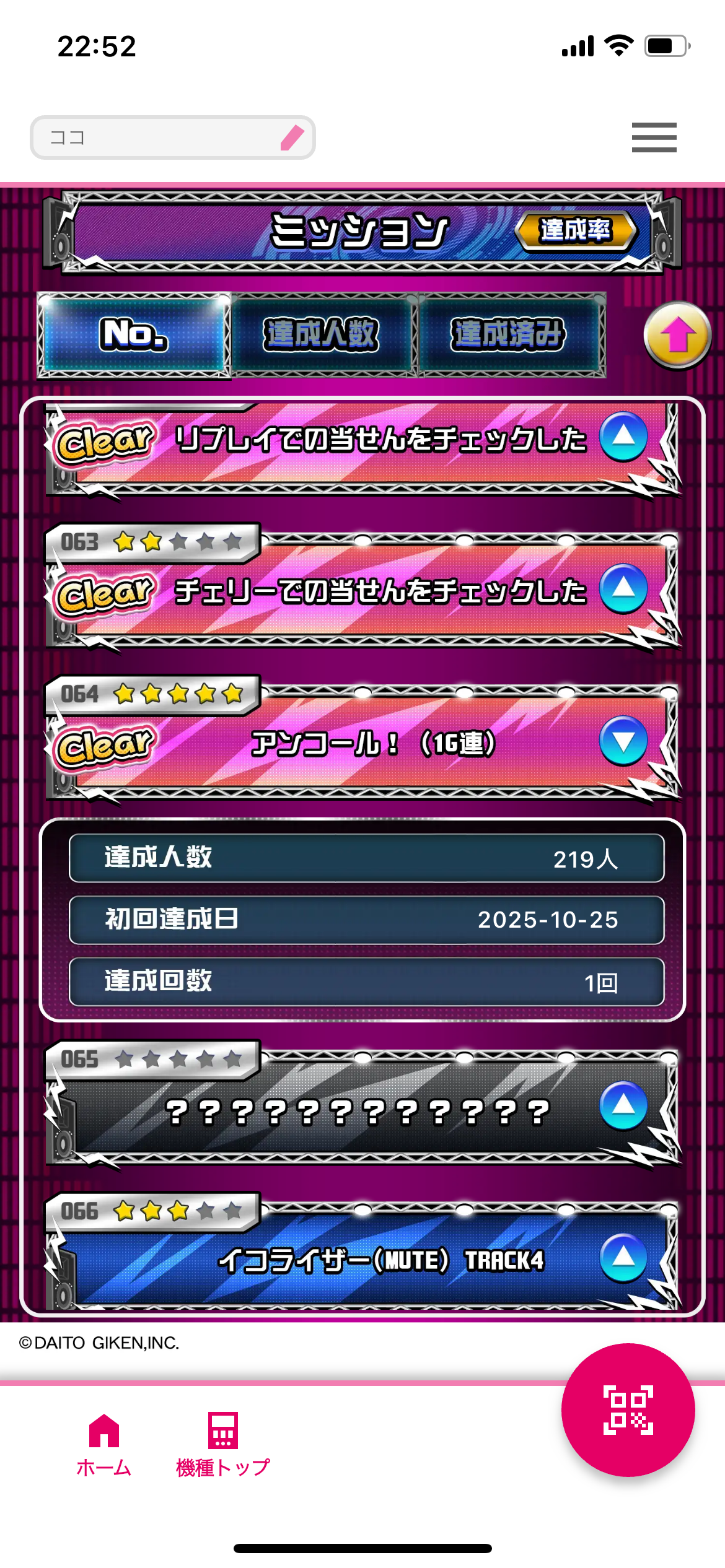Sort missions by 達成人数
Screen dimensions: 725x1568
pyautogui.click(x=321, y=334)
